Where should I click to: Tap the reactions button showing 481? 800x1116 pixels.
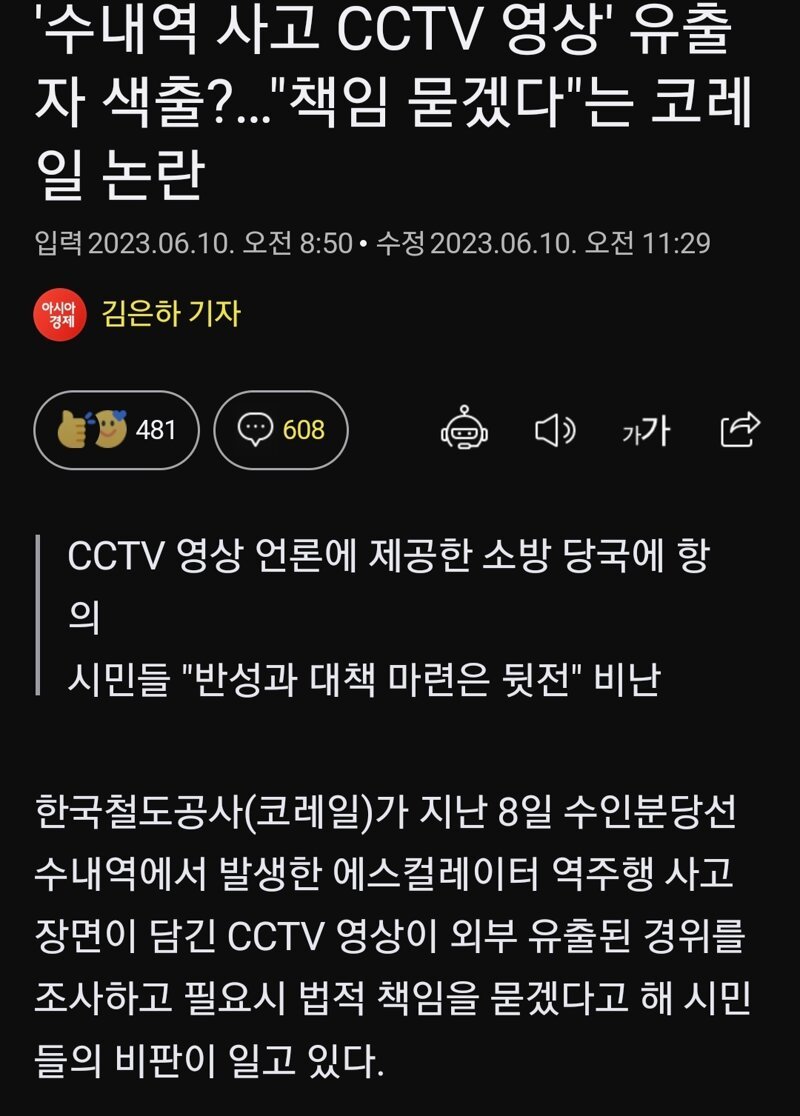pyautogui.click(x=116, y=430)
